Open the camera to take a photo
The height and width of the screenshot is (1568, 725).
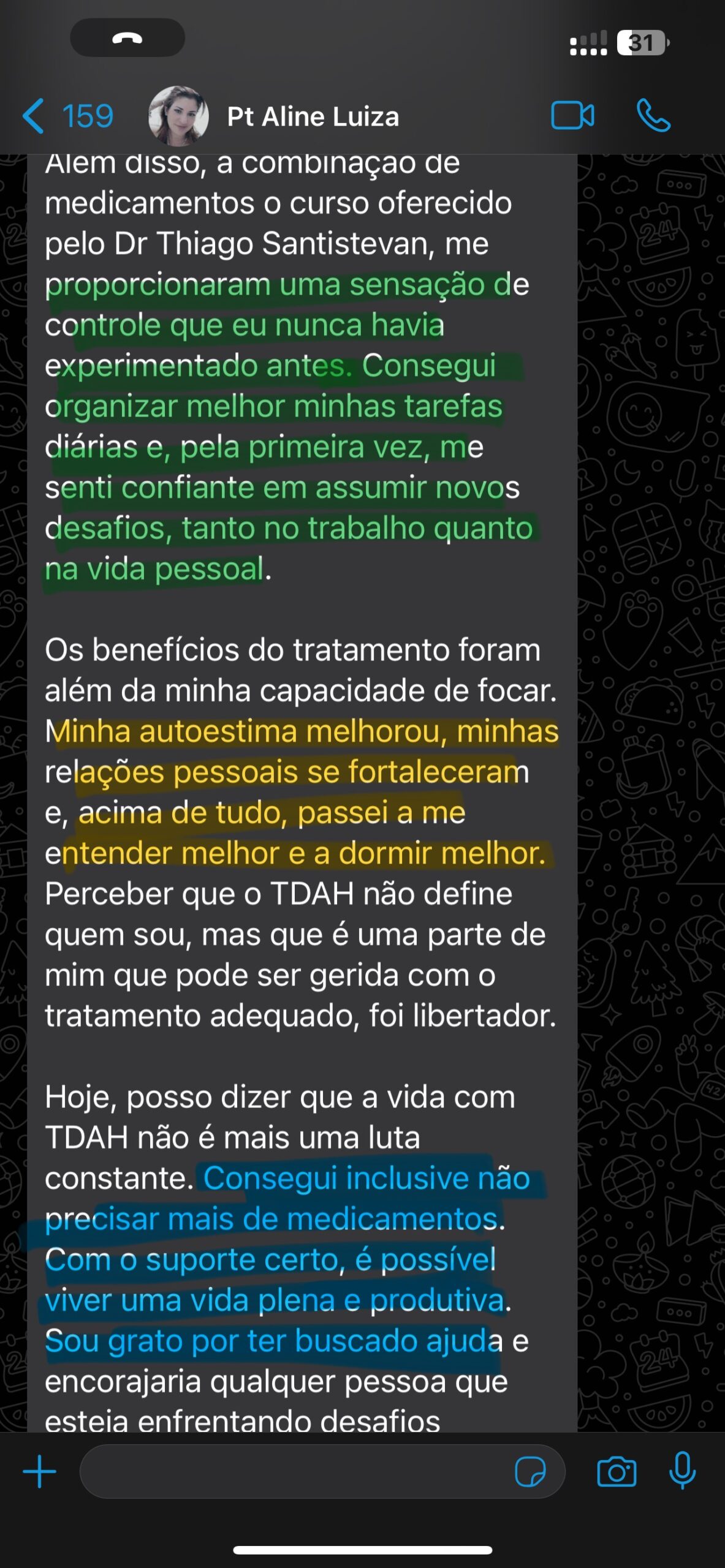617,1471
